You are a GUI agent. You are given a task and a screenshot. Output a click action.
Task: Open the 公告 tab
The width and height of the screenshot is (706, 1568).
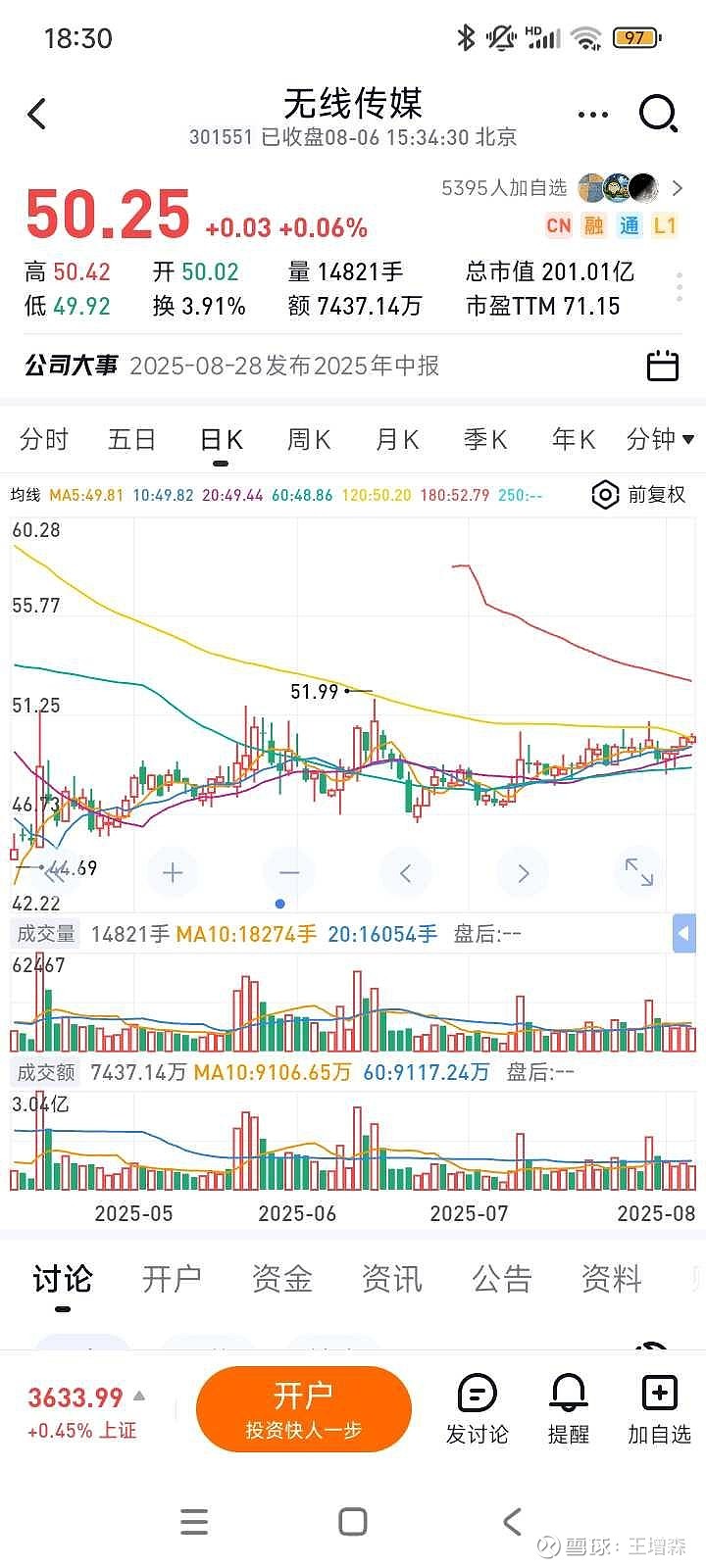click(x=501, y=1279)
